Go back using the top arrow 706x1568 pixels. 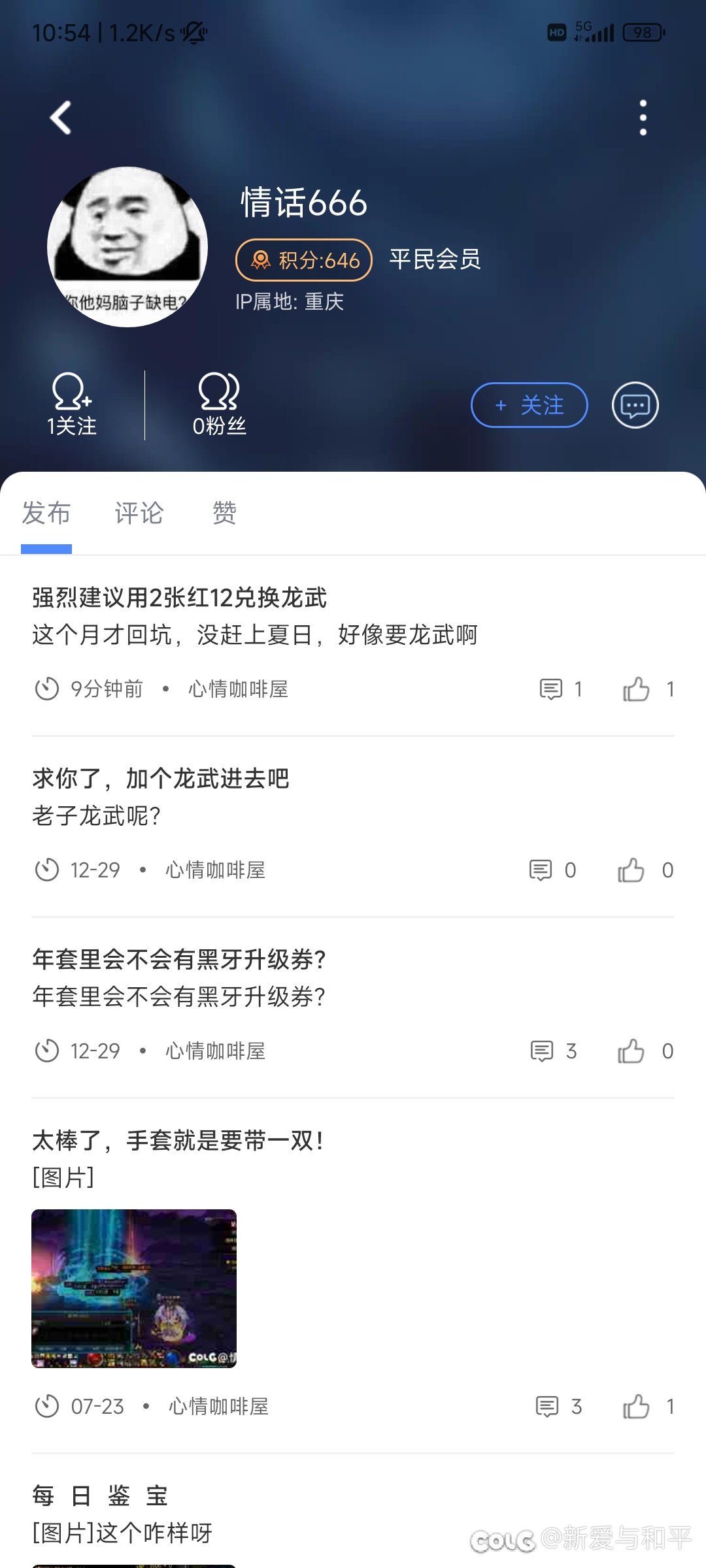coord(61,118)
